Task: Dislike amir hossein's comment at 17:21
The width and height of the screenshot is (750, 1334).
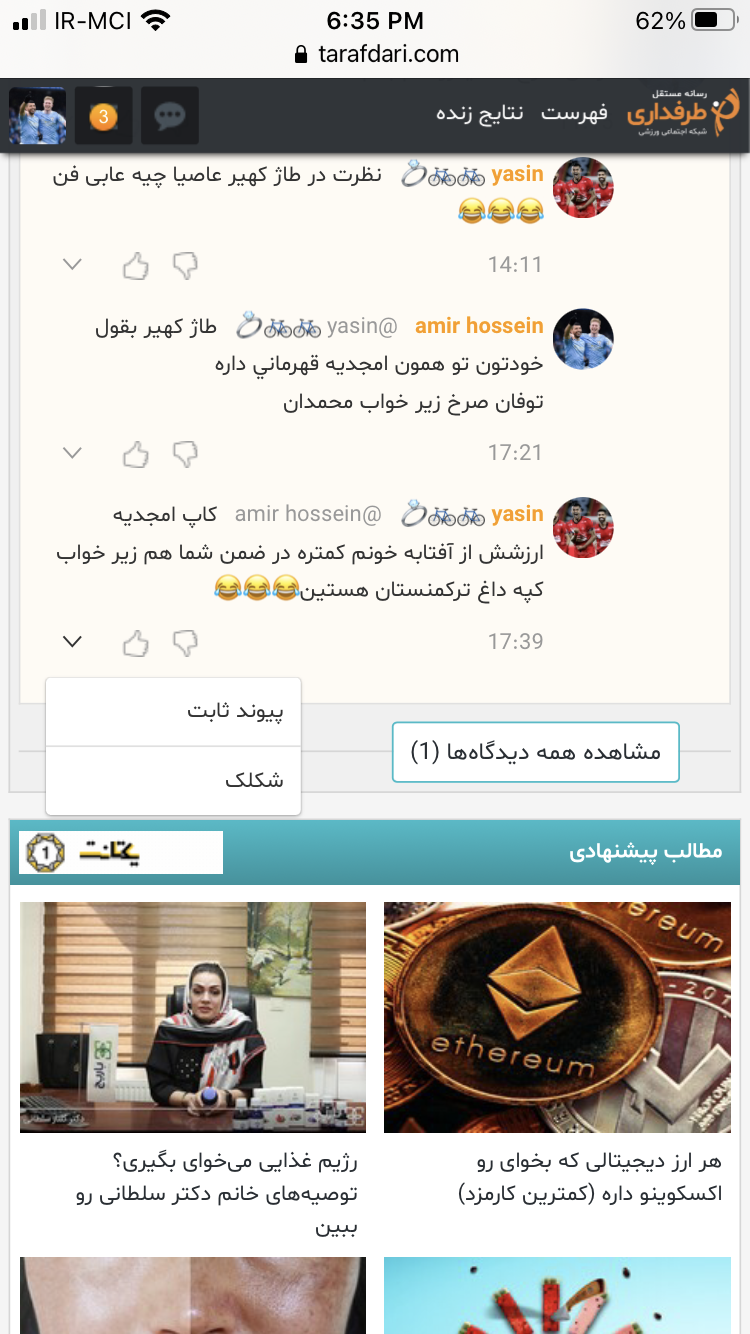Action: coord(185,454)
